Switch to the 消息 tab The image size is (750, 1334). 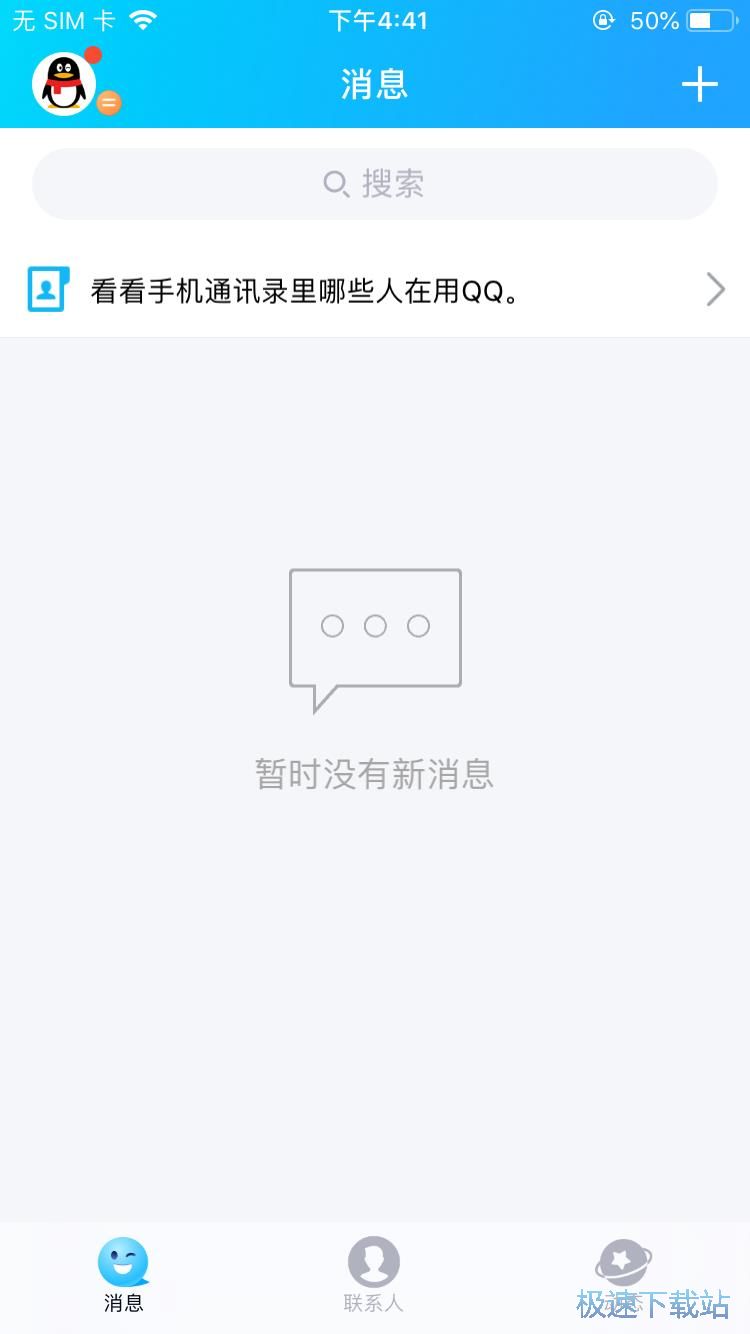pyautogui.click(x=124, y=1275)
